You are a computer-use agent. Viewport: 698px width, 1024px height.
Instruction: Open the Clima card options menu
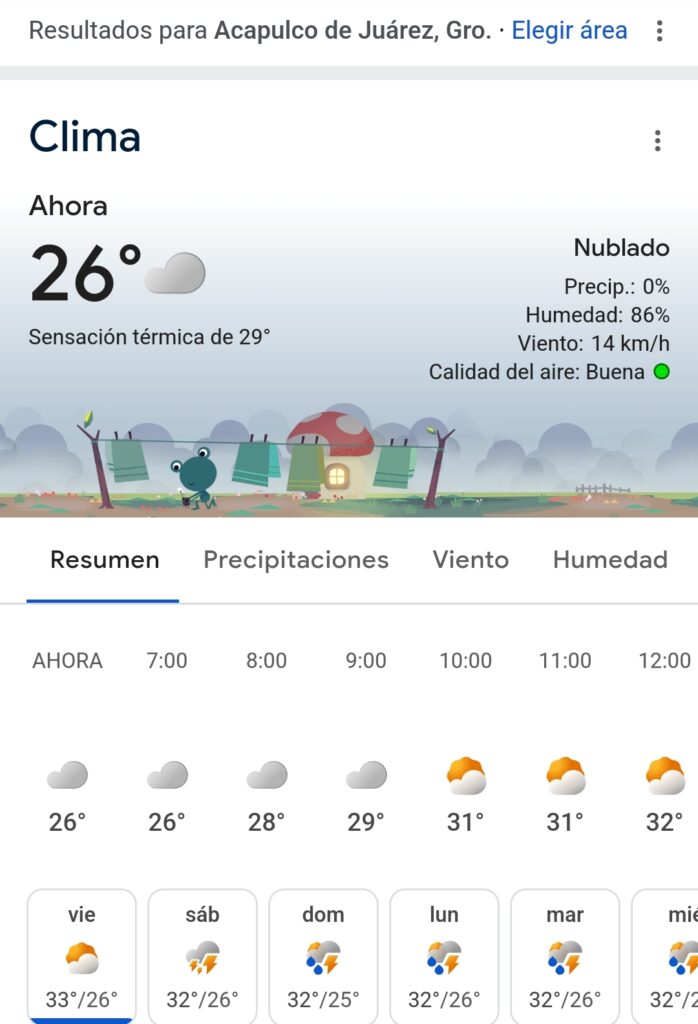[657, 141]
